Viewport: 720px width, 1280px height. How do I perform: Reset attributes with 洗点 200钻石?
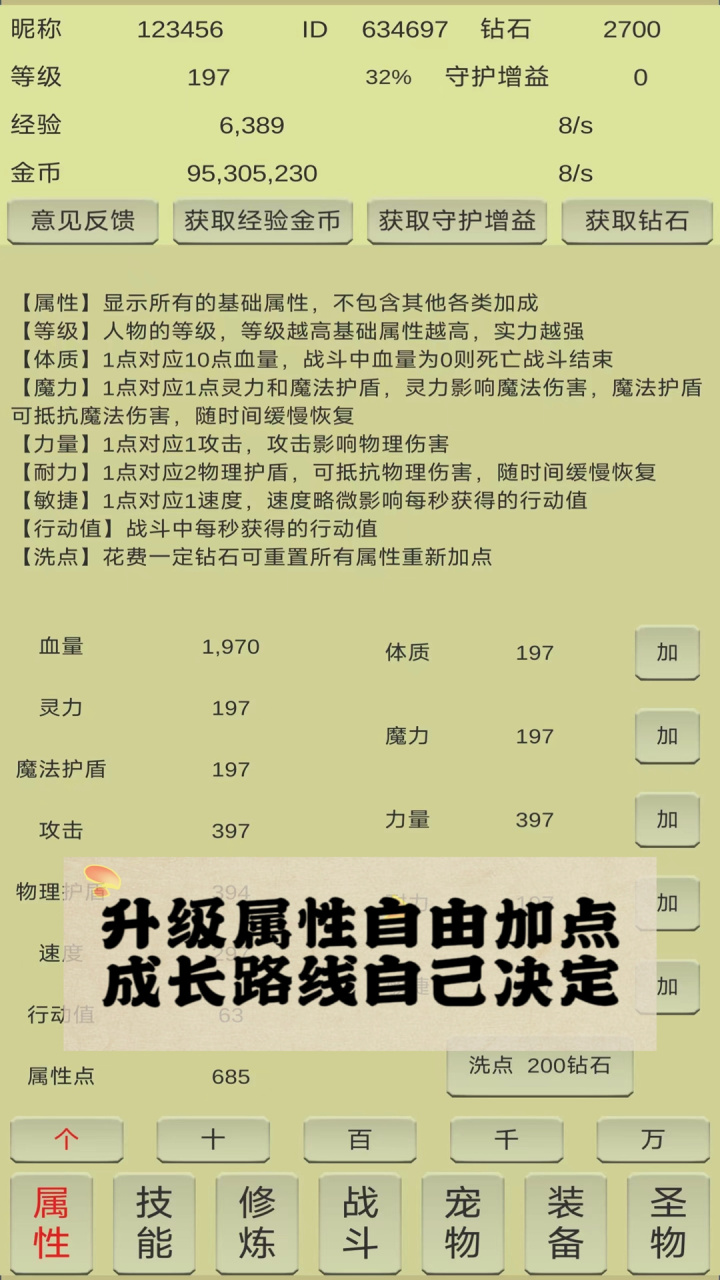click(x=540, y=1067)
